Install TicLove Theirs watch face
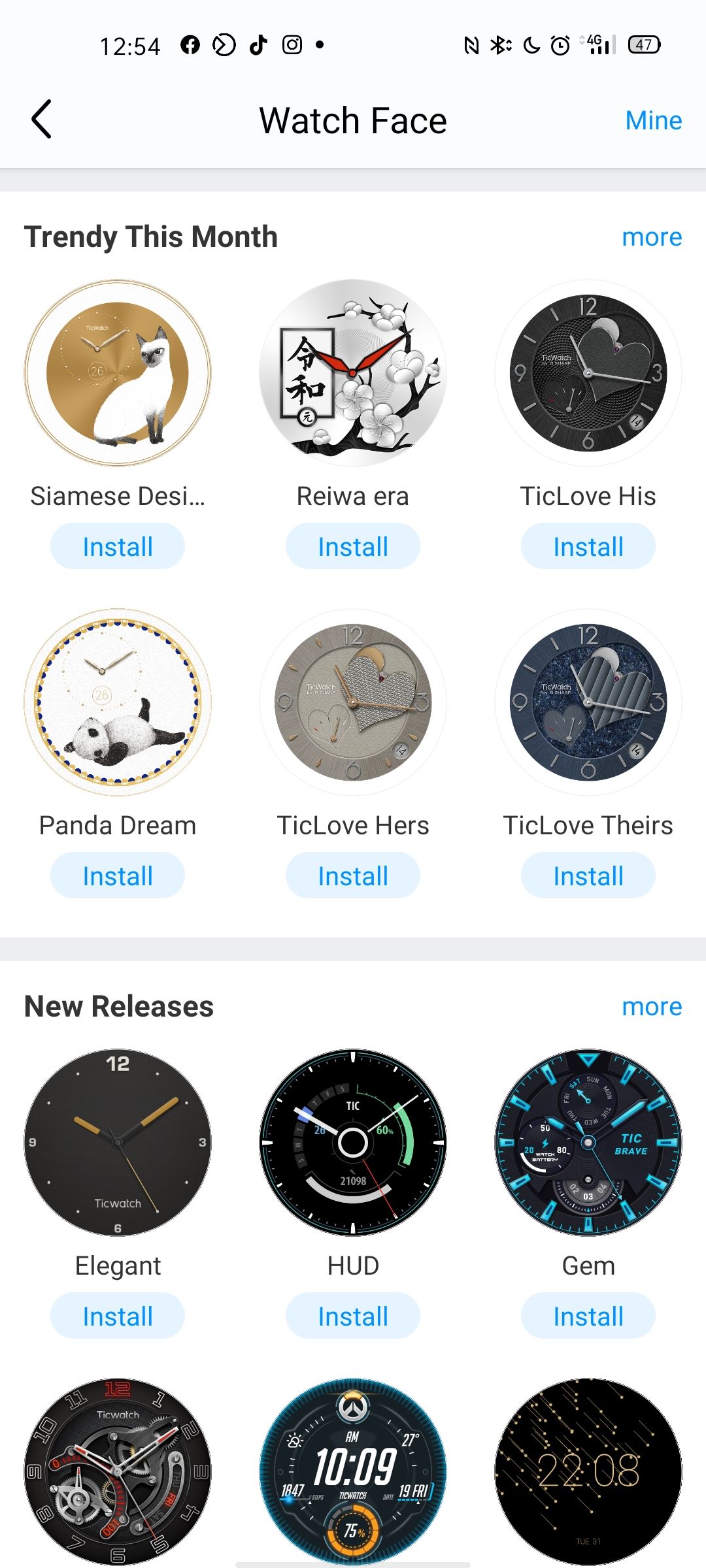 pos(588,875)
